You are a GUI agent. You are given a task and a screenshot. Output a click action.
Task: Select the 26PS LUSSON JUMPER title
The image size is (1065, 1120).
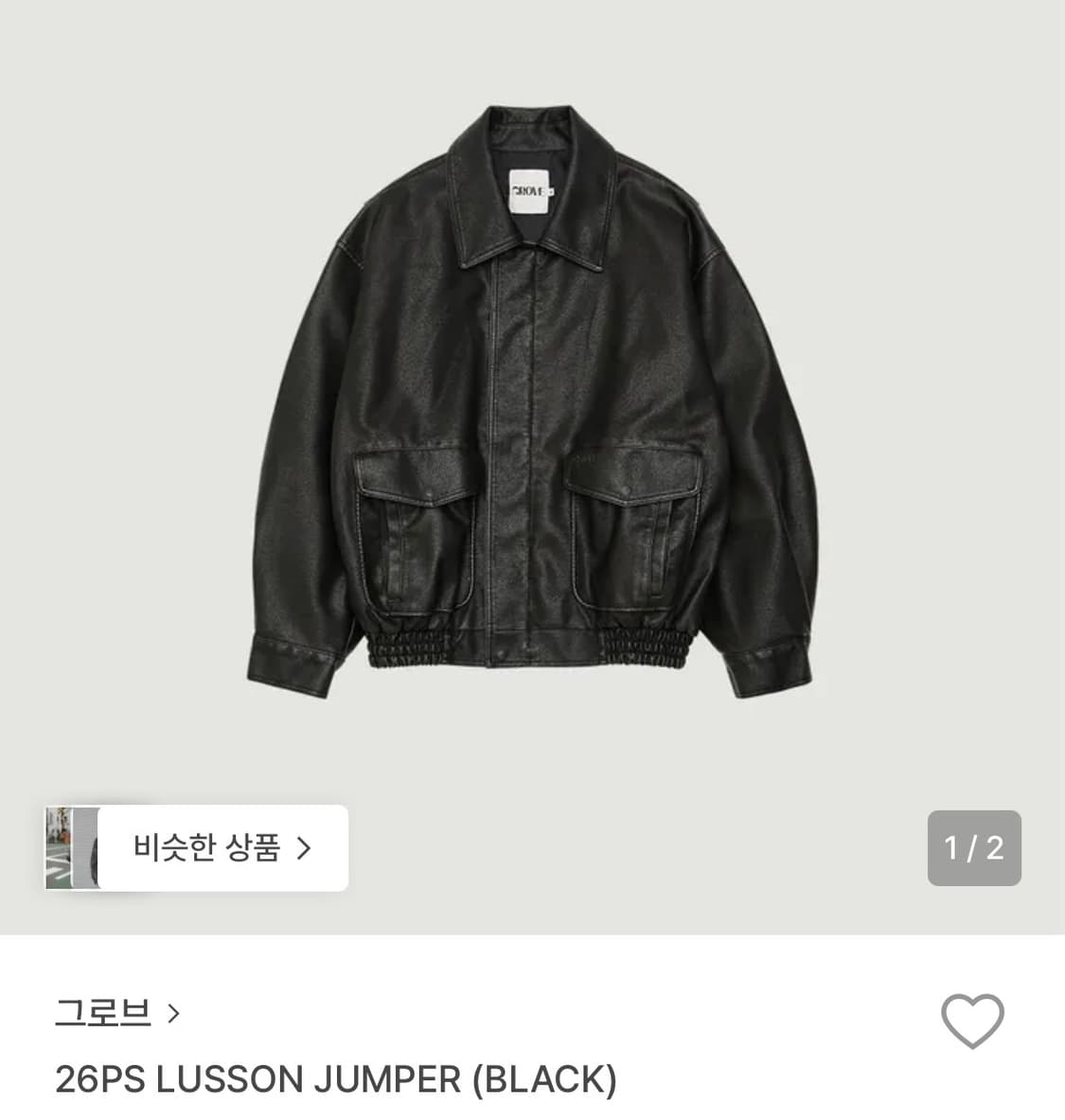[x=336, y=1078]
